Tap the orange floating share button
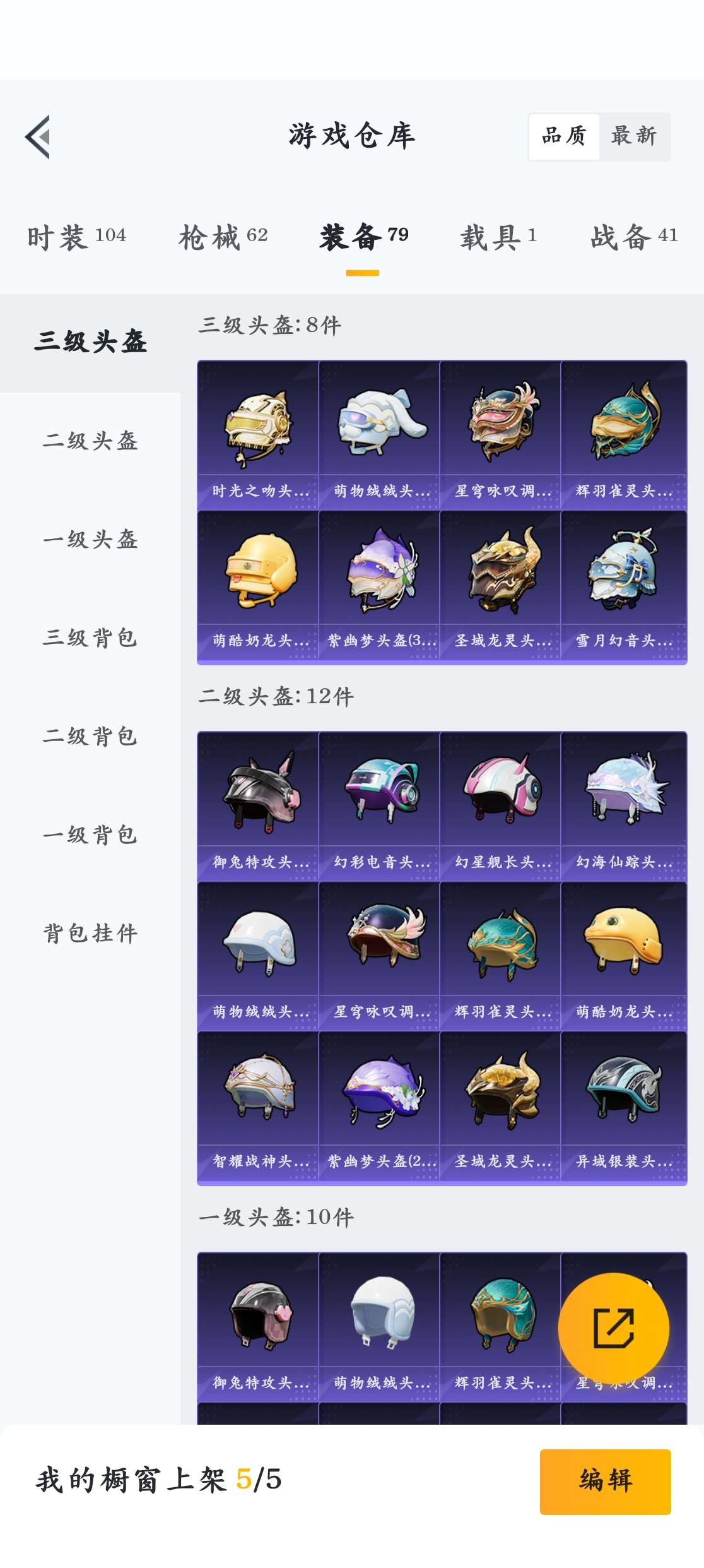The height and width of the screenshot is (1568, 704). tap(613, 1329)
